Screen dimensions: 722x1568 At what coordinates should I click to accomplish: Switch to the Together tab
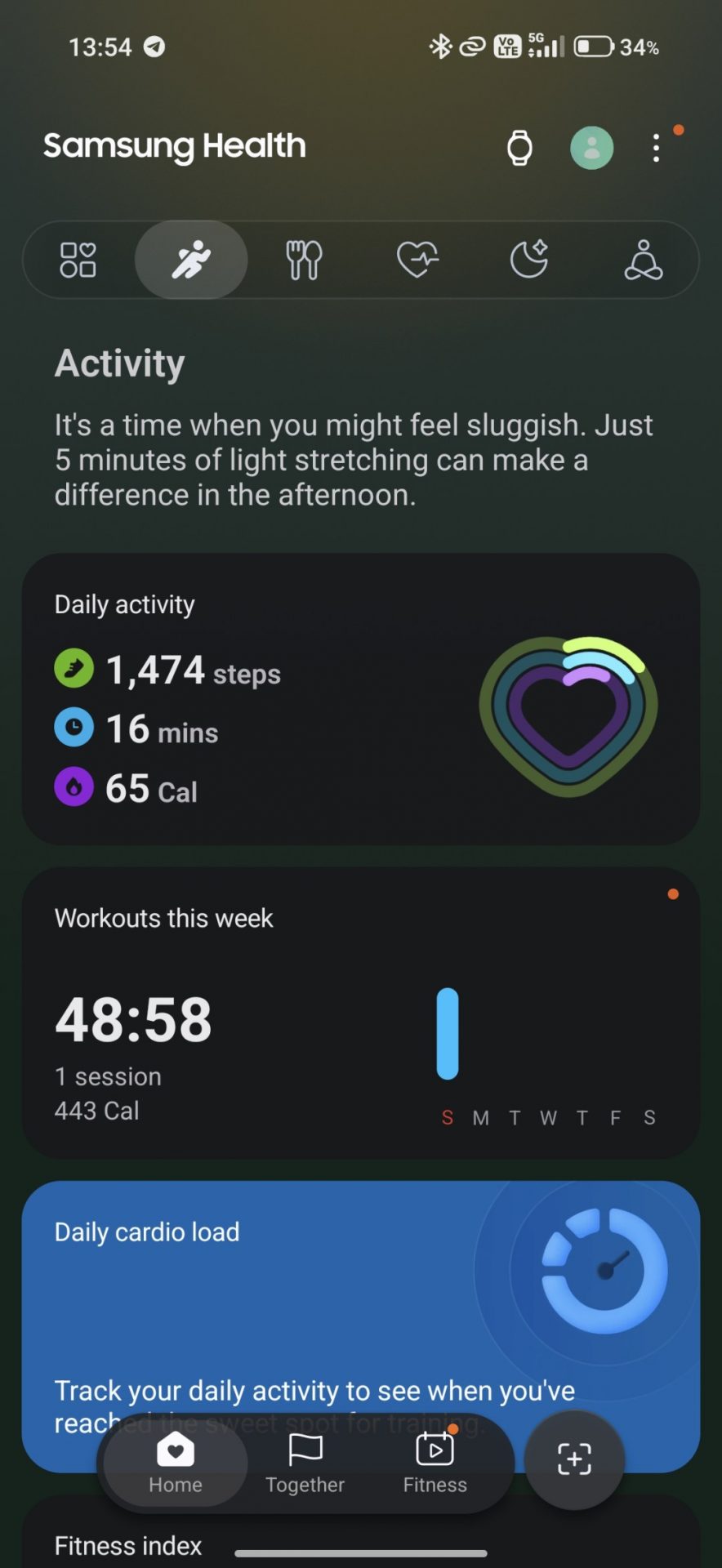point(305,1463)
